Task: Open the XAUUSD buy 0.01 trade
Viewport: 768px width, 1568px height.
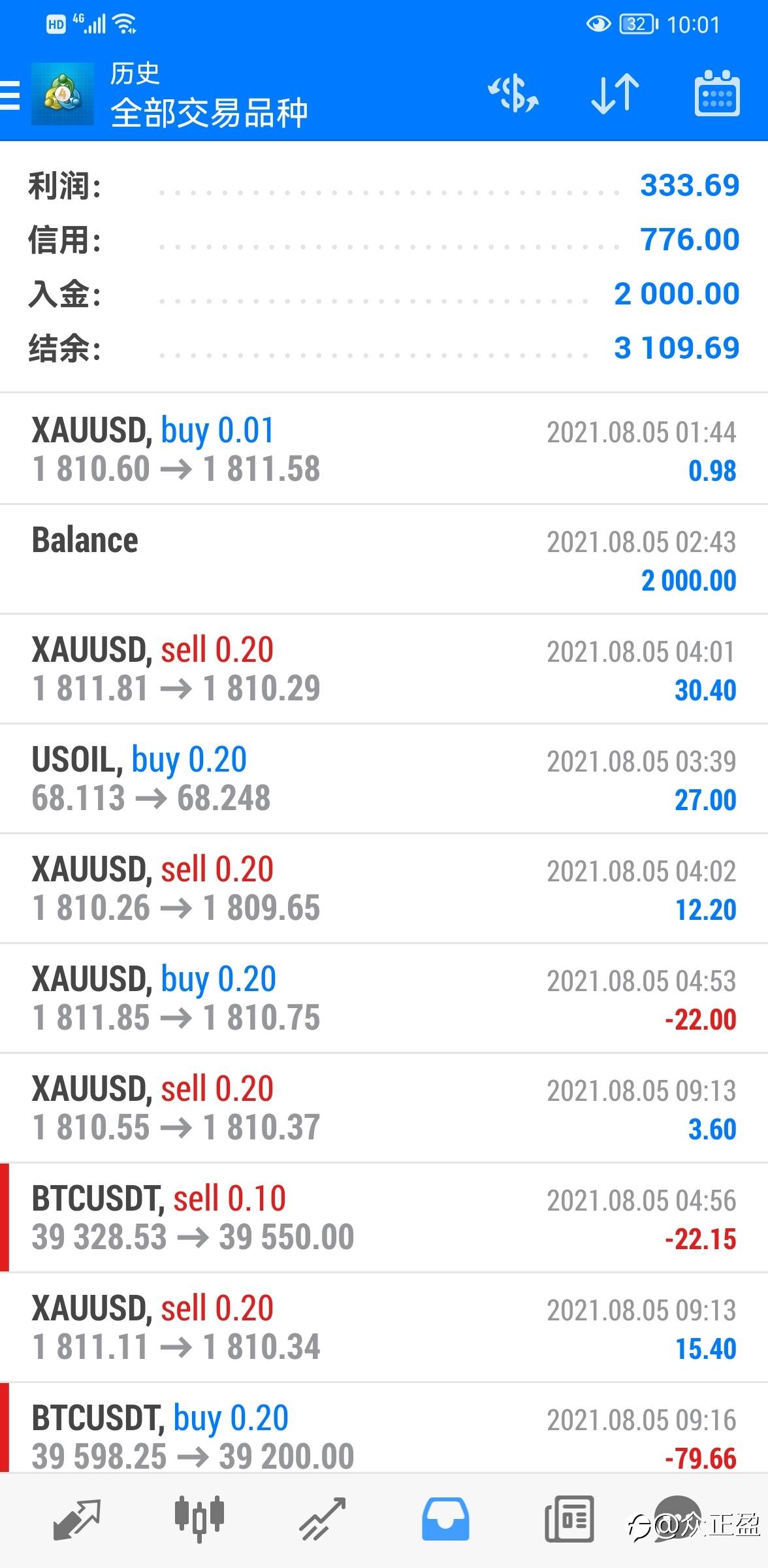Action: (x=384, y=449)
